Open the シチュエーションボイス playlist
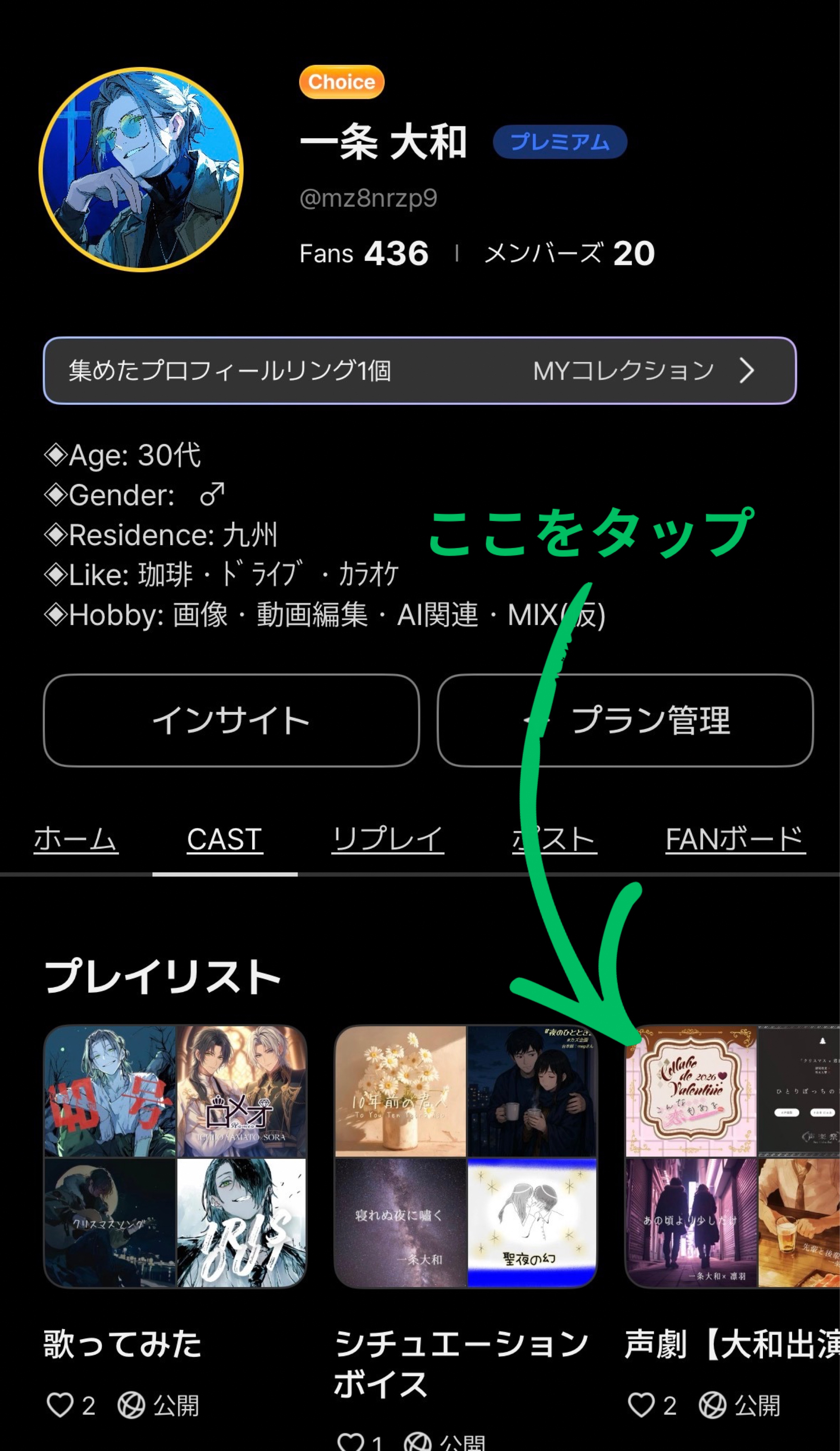This screenshot has width=840, height=1451. [466, 1156]
